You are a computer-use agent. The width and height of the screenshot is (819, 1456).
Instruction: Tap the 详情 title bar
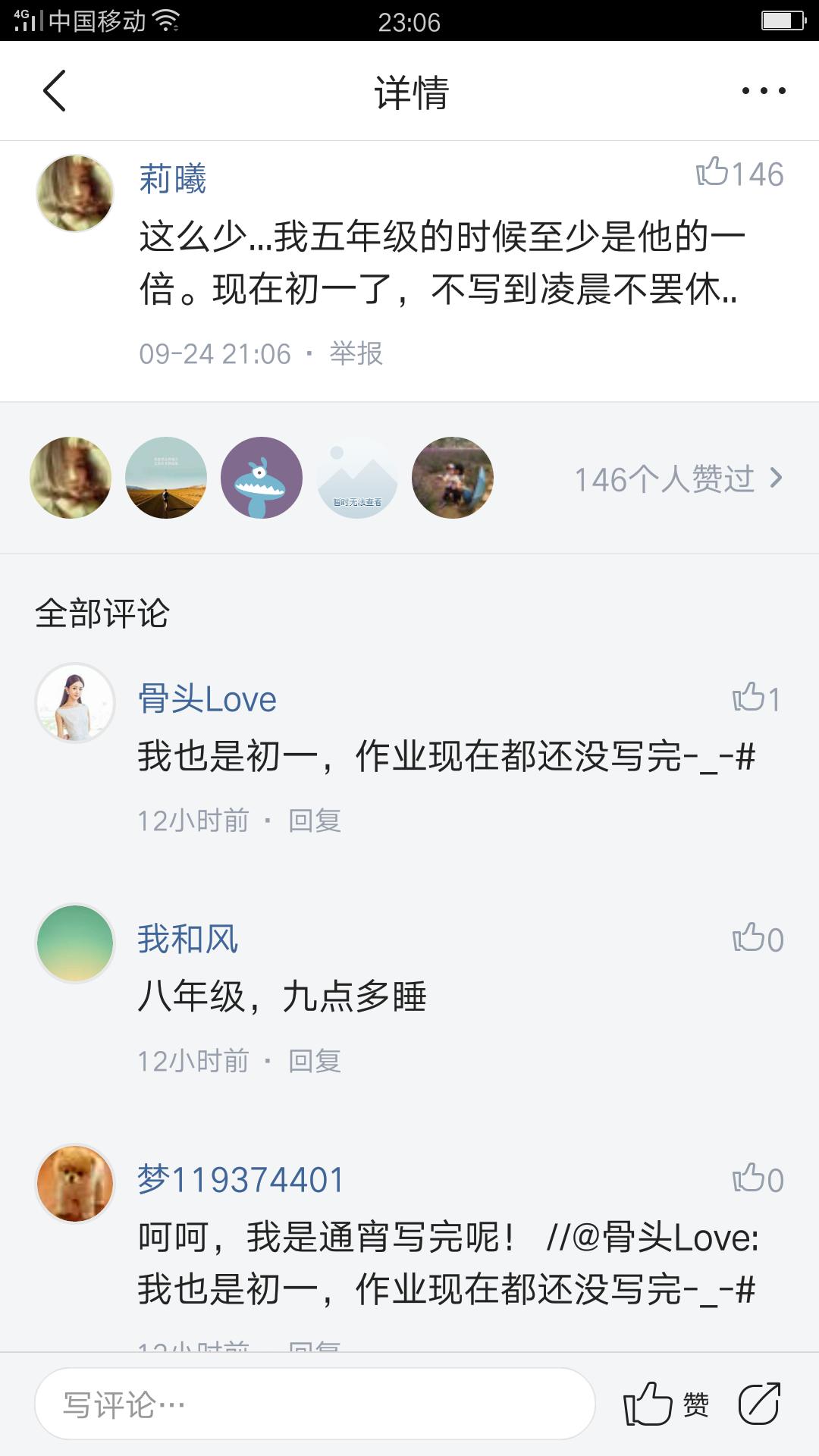tap(409, 91)
